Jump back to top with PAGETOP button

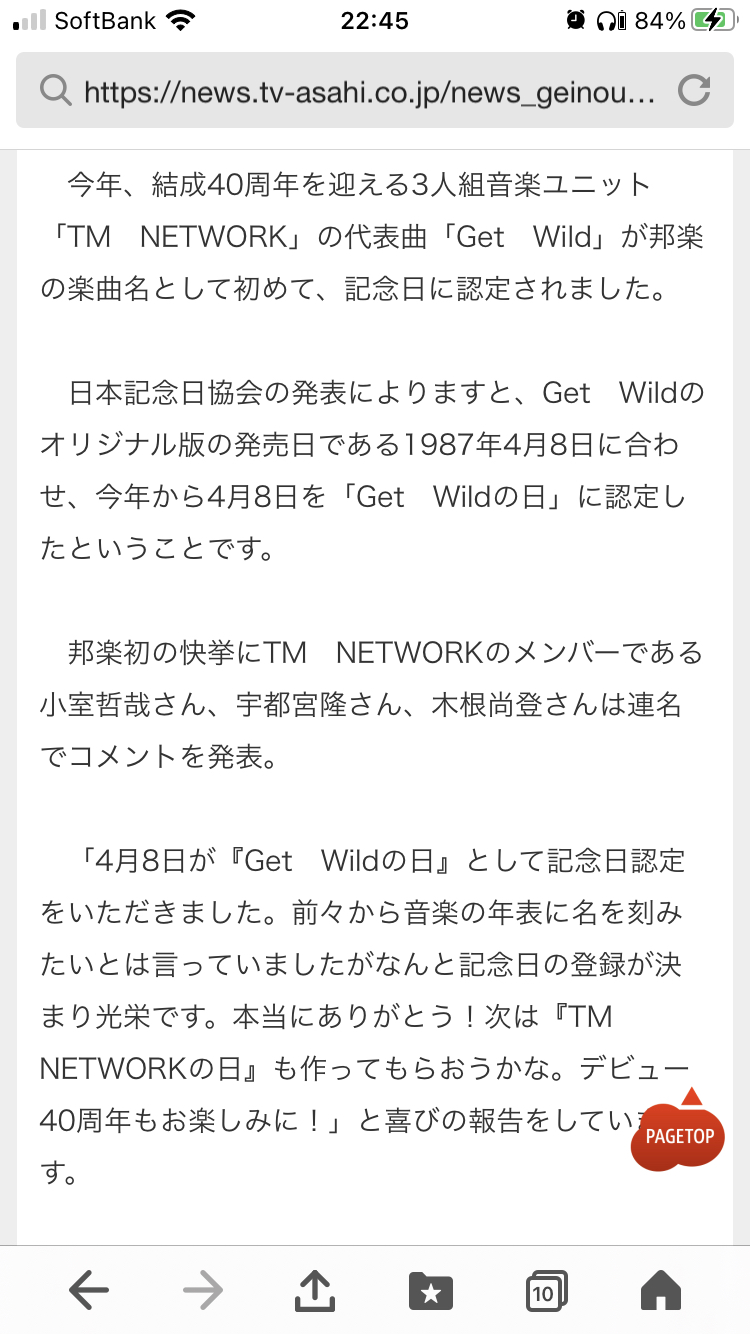(679, 1135)
